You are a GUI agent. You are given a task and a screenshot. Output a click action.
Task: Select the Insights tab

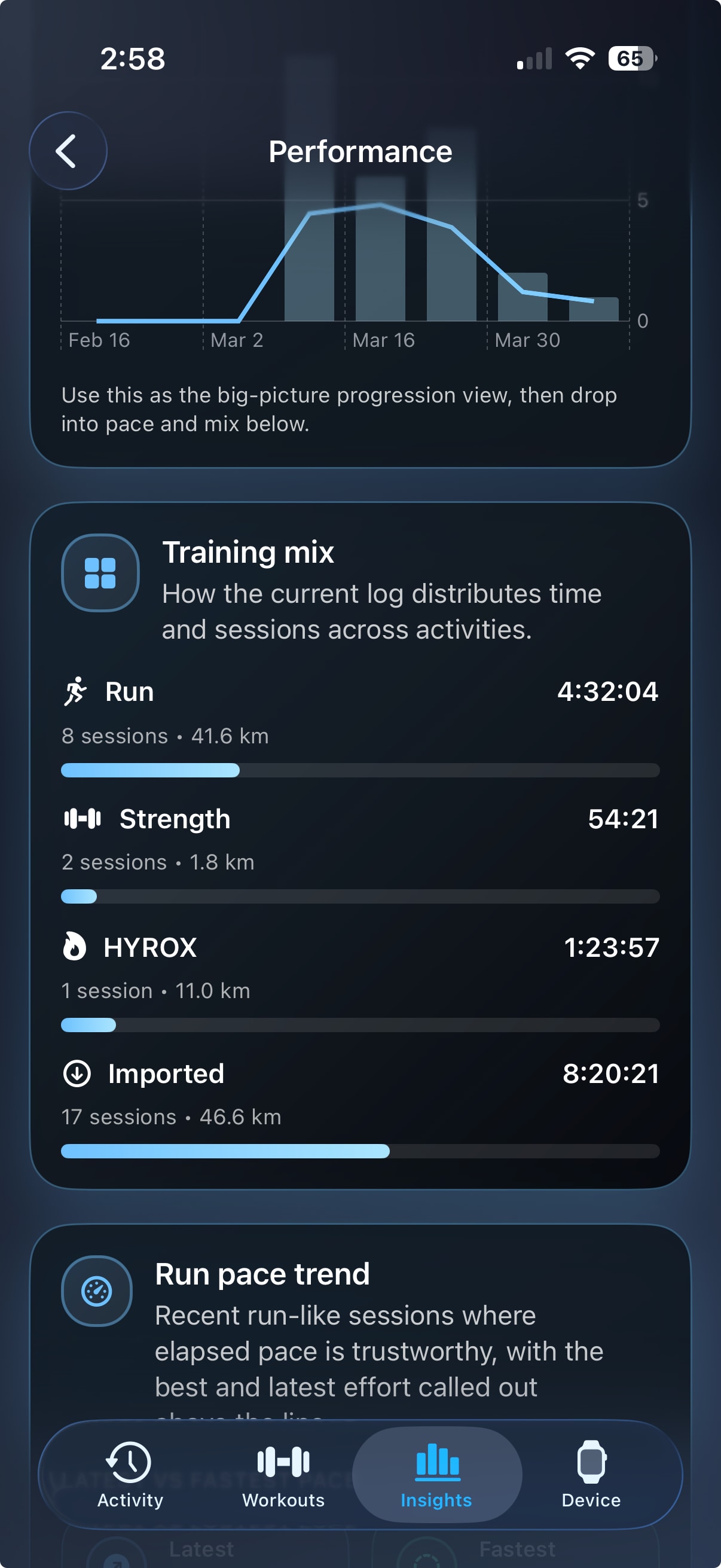point(436,1473)
